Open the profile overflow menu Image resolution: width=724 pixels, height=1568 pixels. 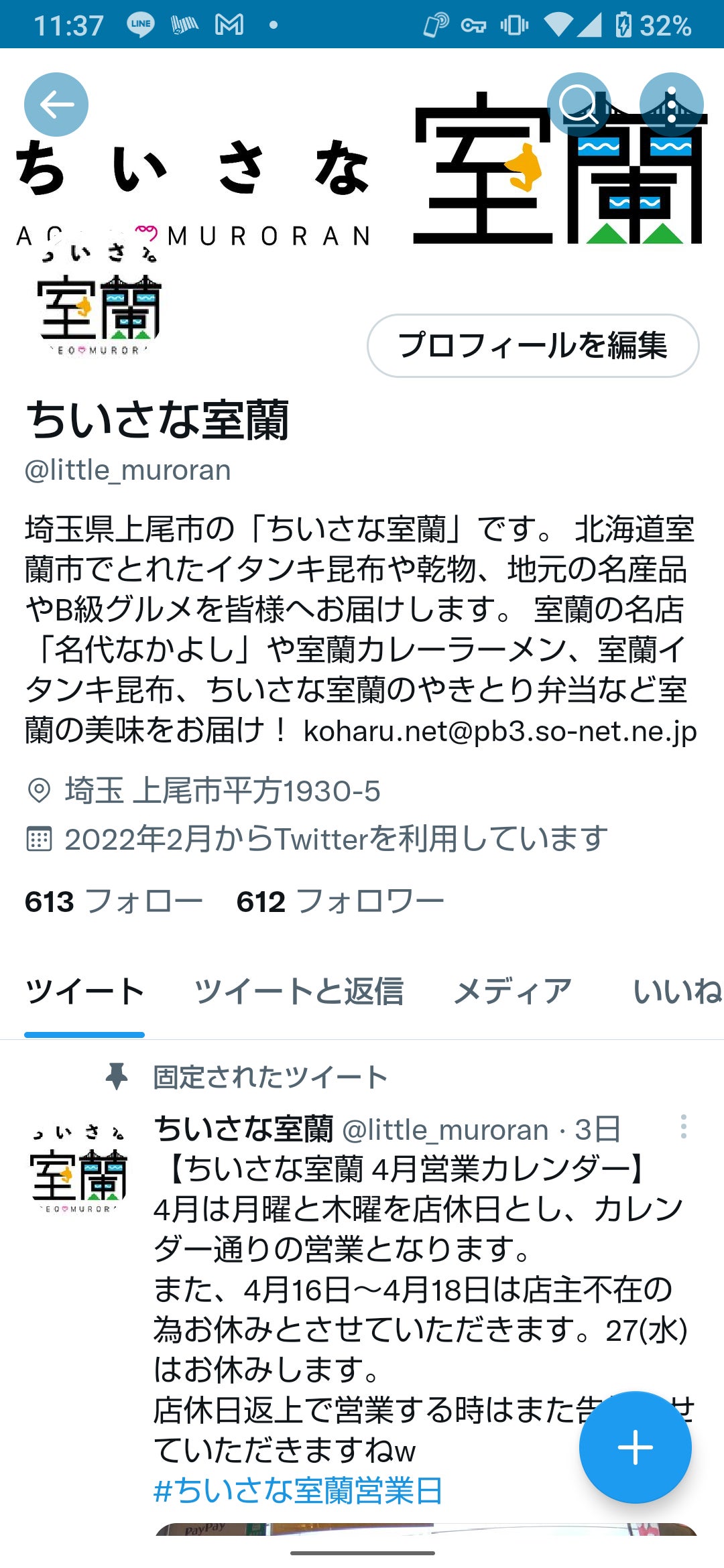click(671, 105)
